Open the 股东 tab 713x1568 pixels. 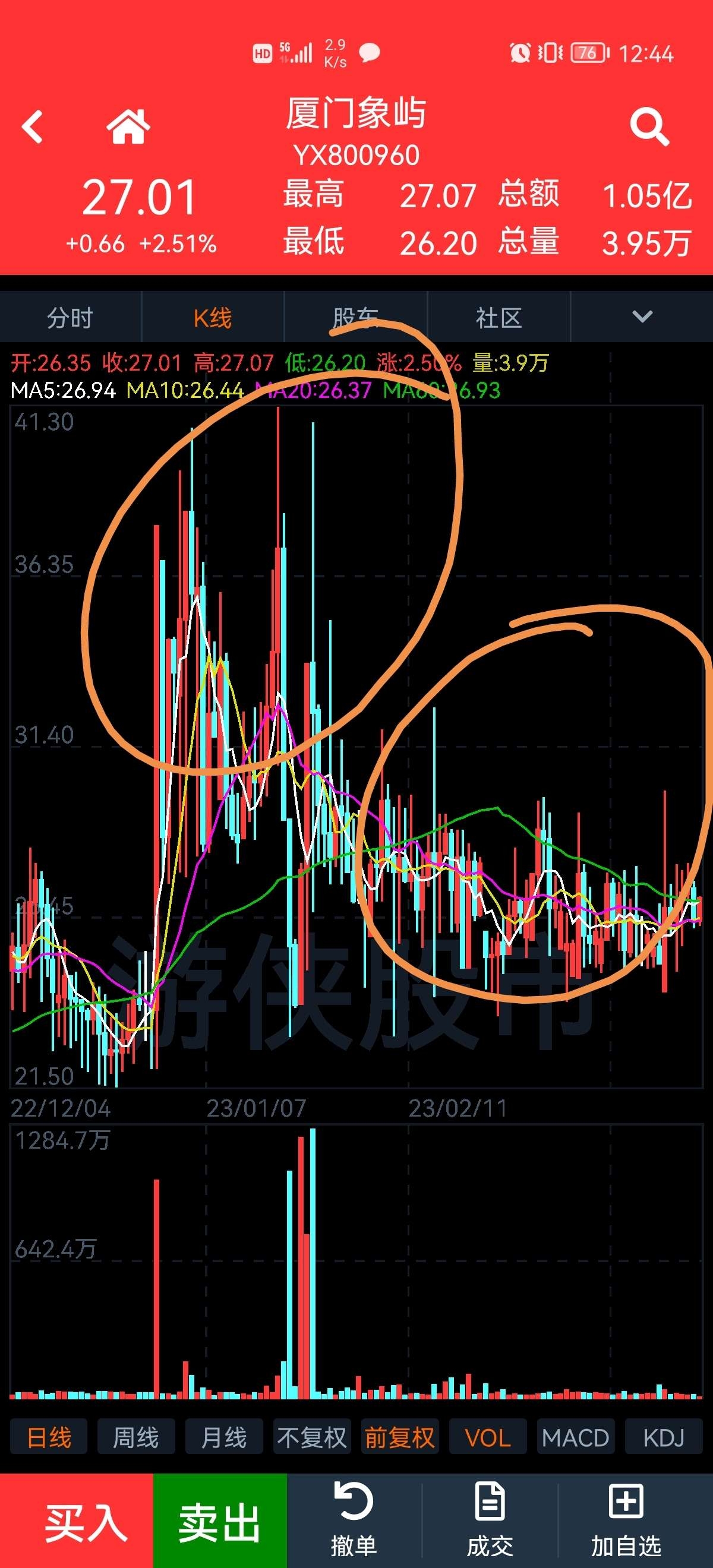pos(355,317)
